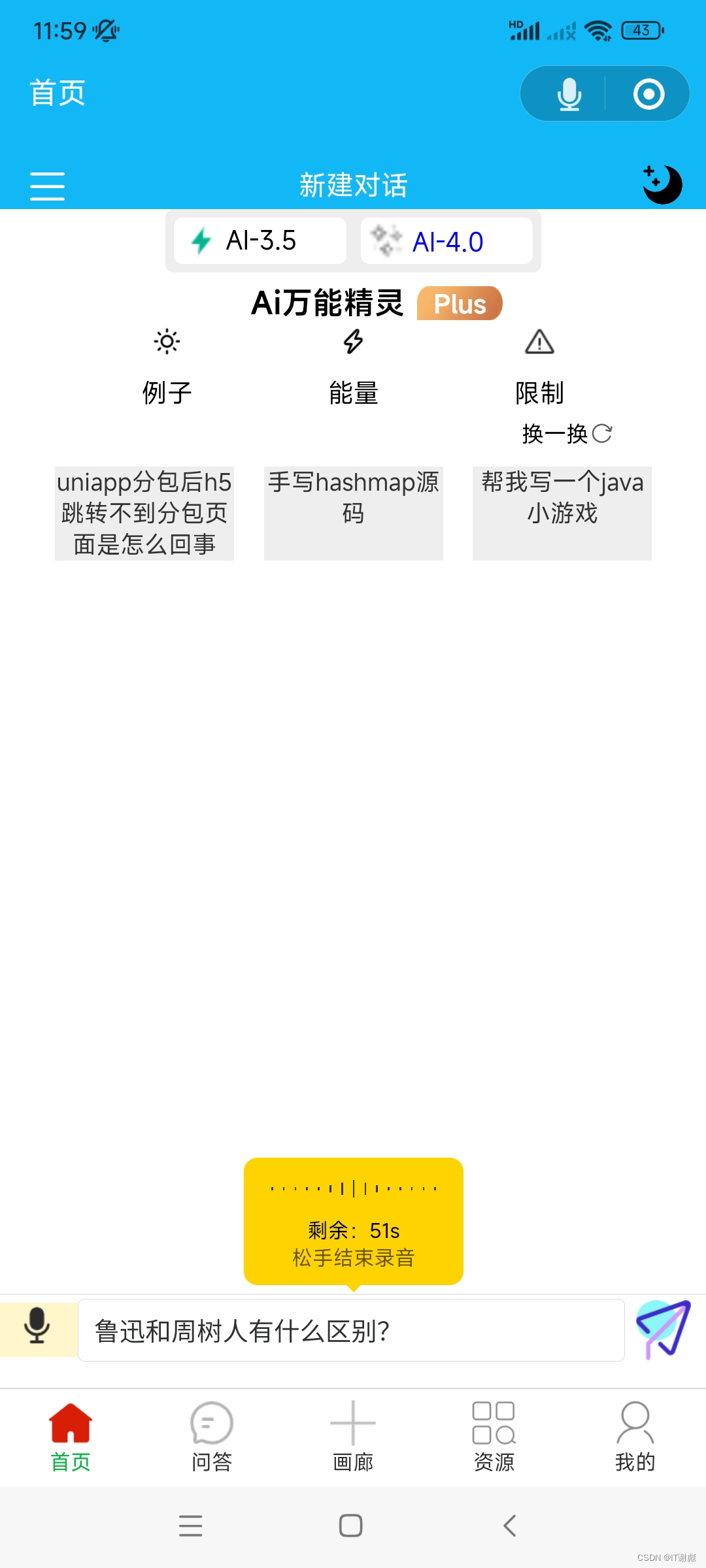Click the 能量 lightning icon
This screenshot has width=706, height=1568.
(x=353, y=341)
